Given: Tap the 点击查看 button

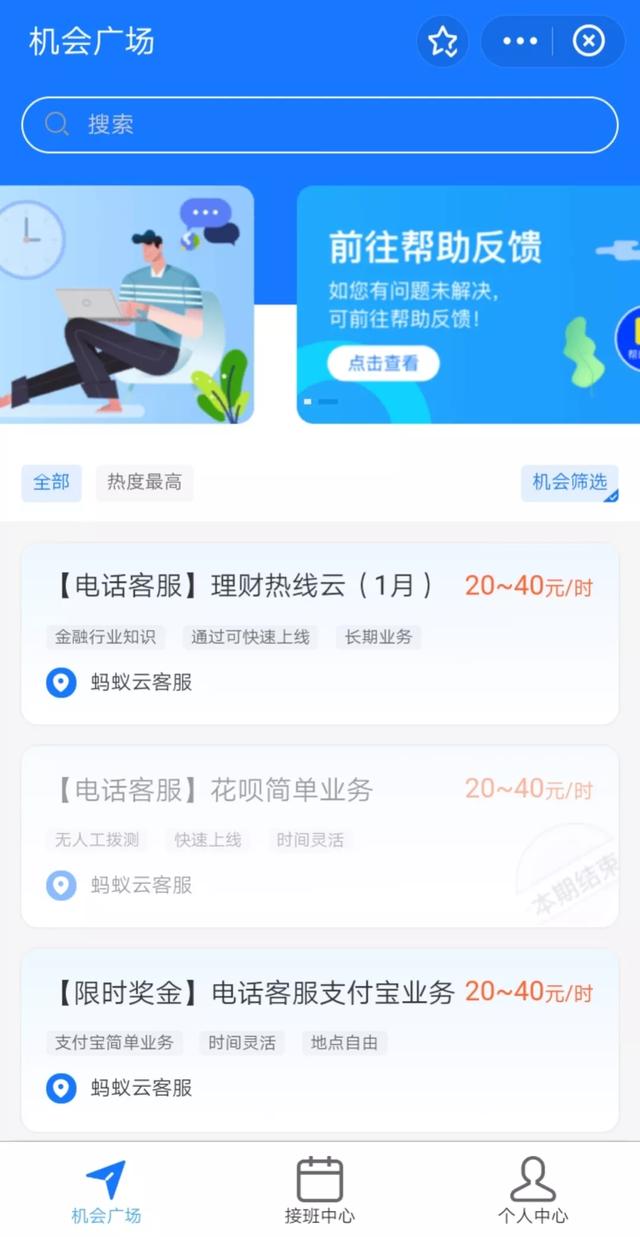Looking at the screenshot, I should [x=383, y=363].
